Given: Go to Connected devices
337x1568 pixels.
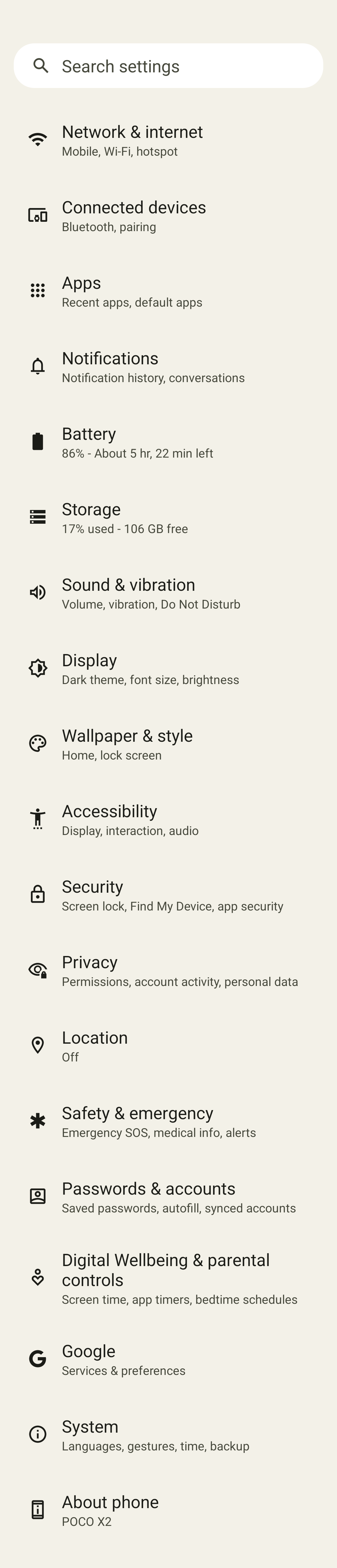Looking at the screenshot, I should tap(168, 216).
